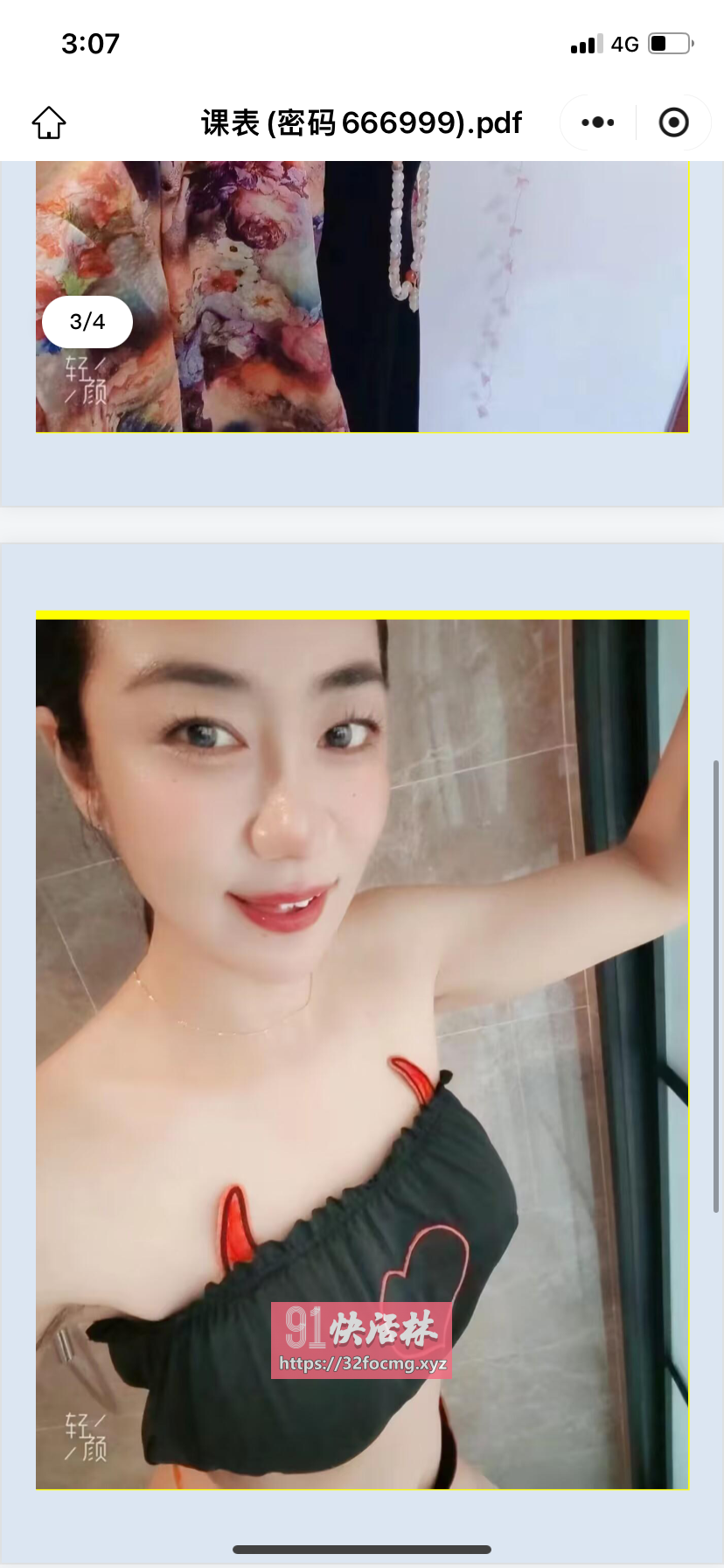The width and height of the screenshot is (724, 1568).
Task: Tap the cellular signal bars indicator
Action: point(585,44)
